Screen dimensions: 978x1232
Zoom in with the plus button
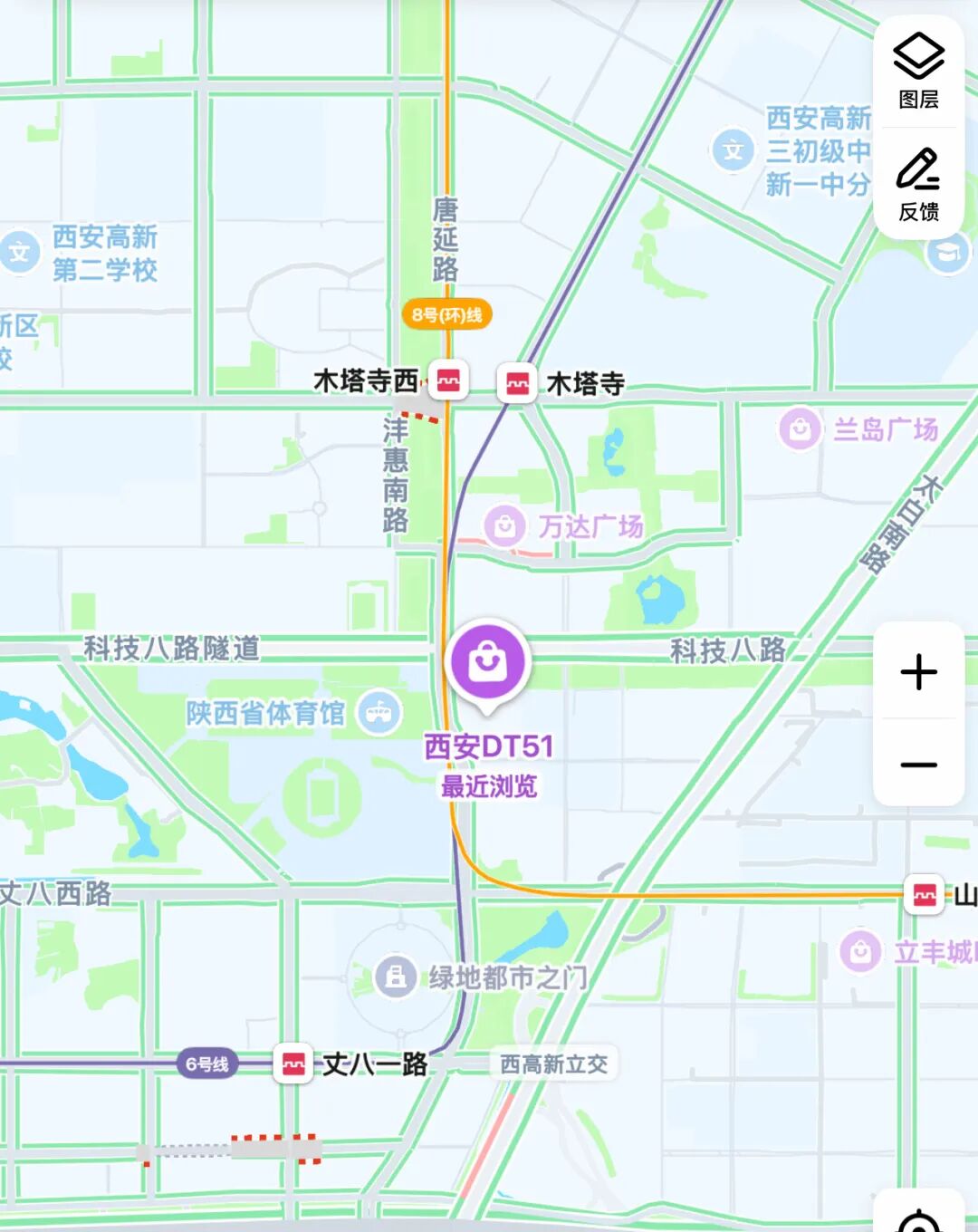(x=918, y=671)
